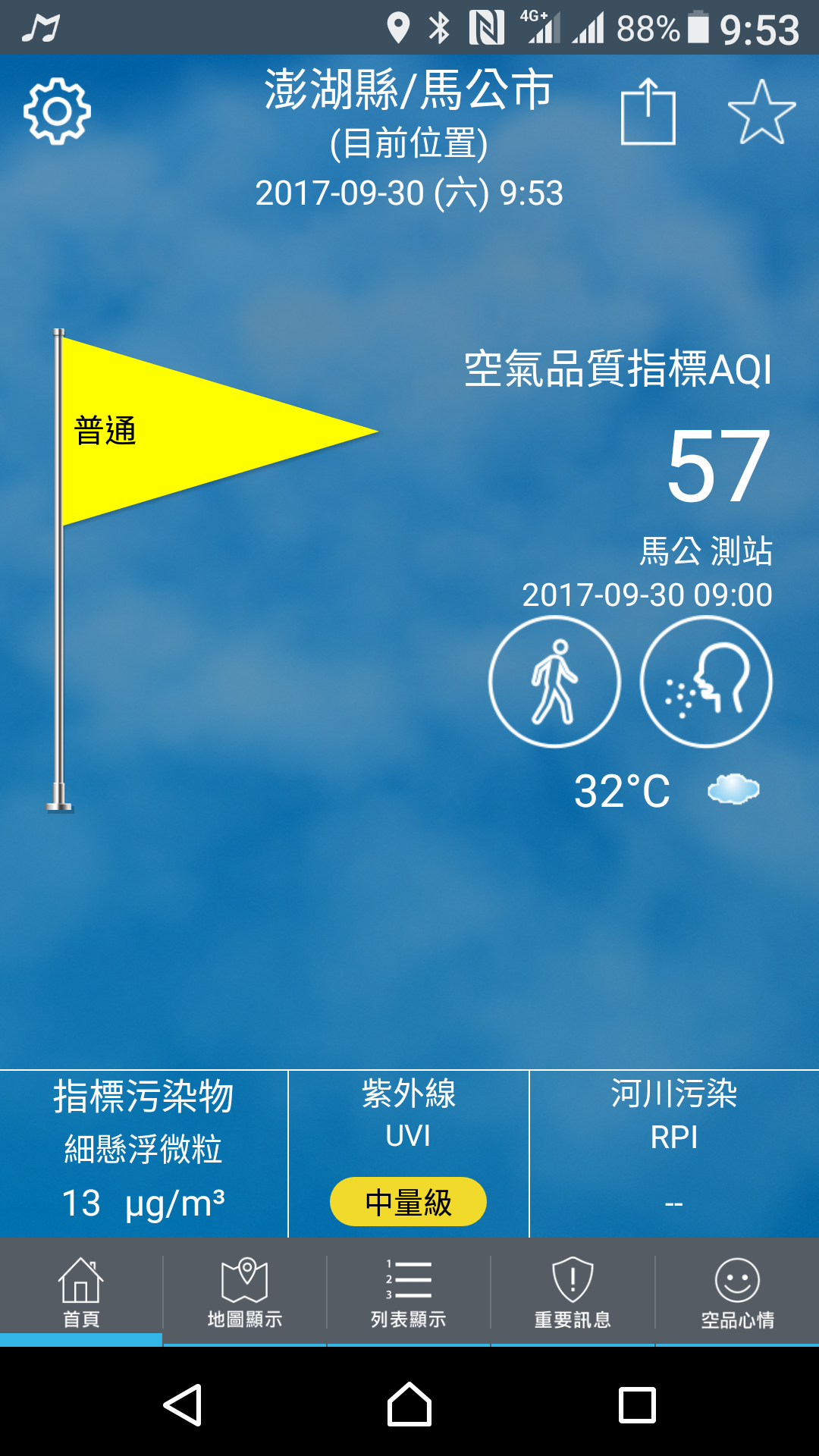This screenshot has height=1456, width=819.
Task: Switch to the 列表顯示 tab
Action: [409, 1293]
